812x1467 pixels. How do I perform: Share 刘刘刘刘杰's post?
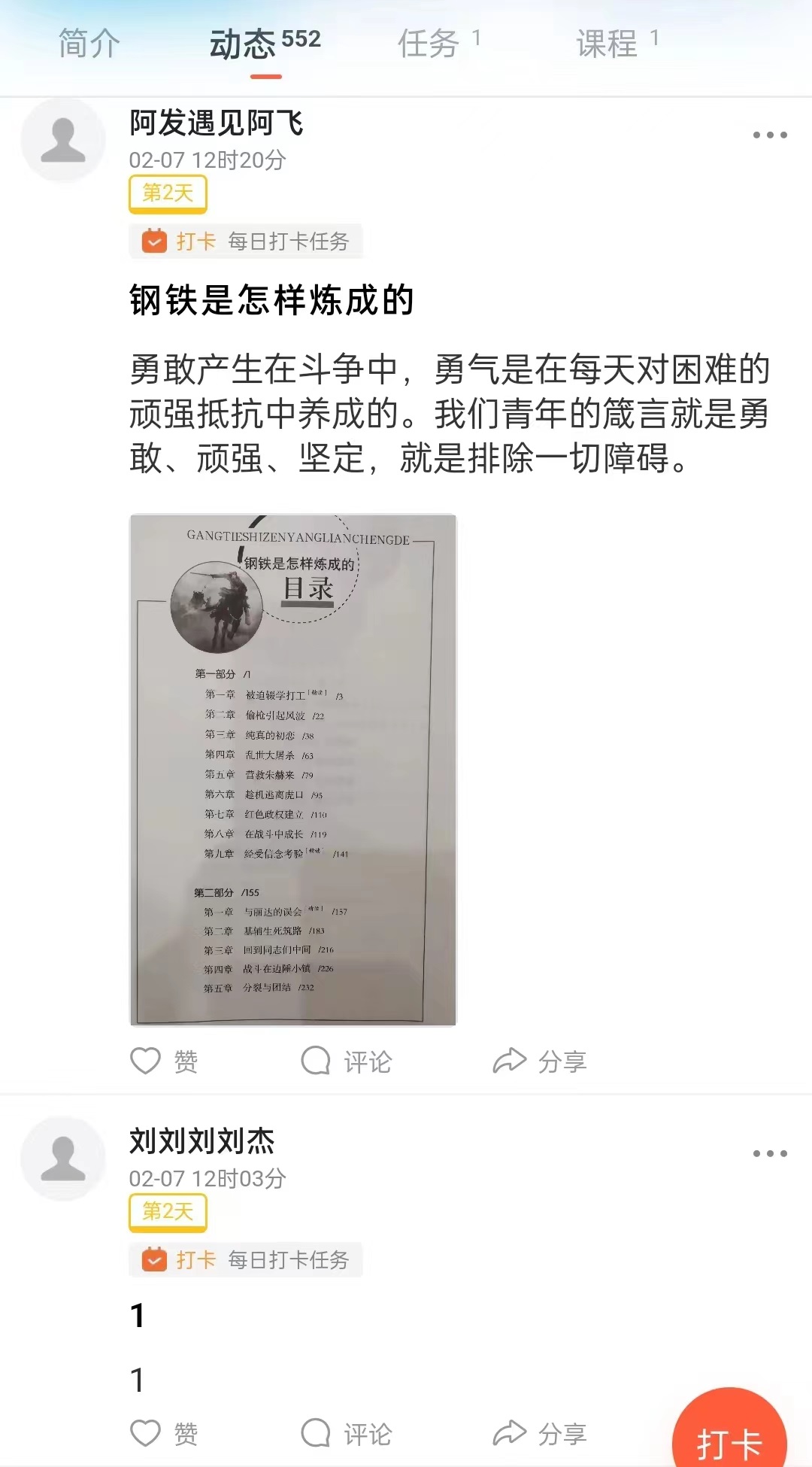[x=539, y=1434]
